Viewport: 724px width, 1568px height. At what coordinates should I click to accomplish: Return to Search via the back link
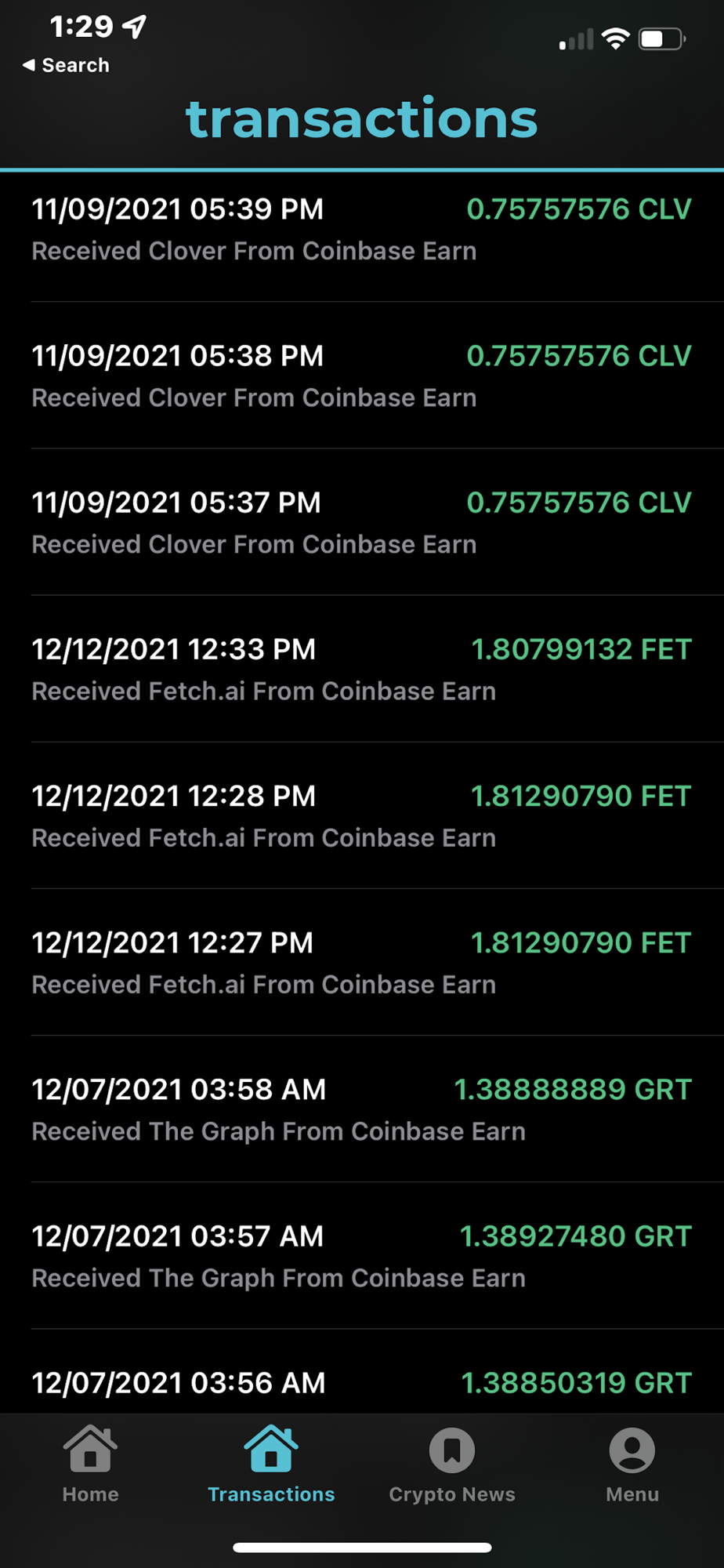tap(66, 65)
